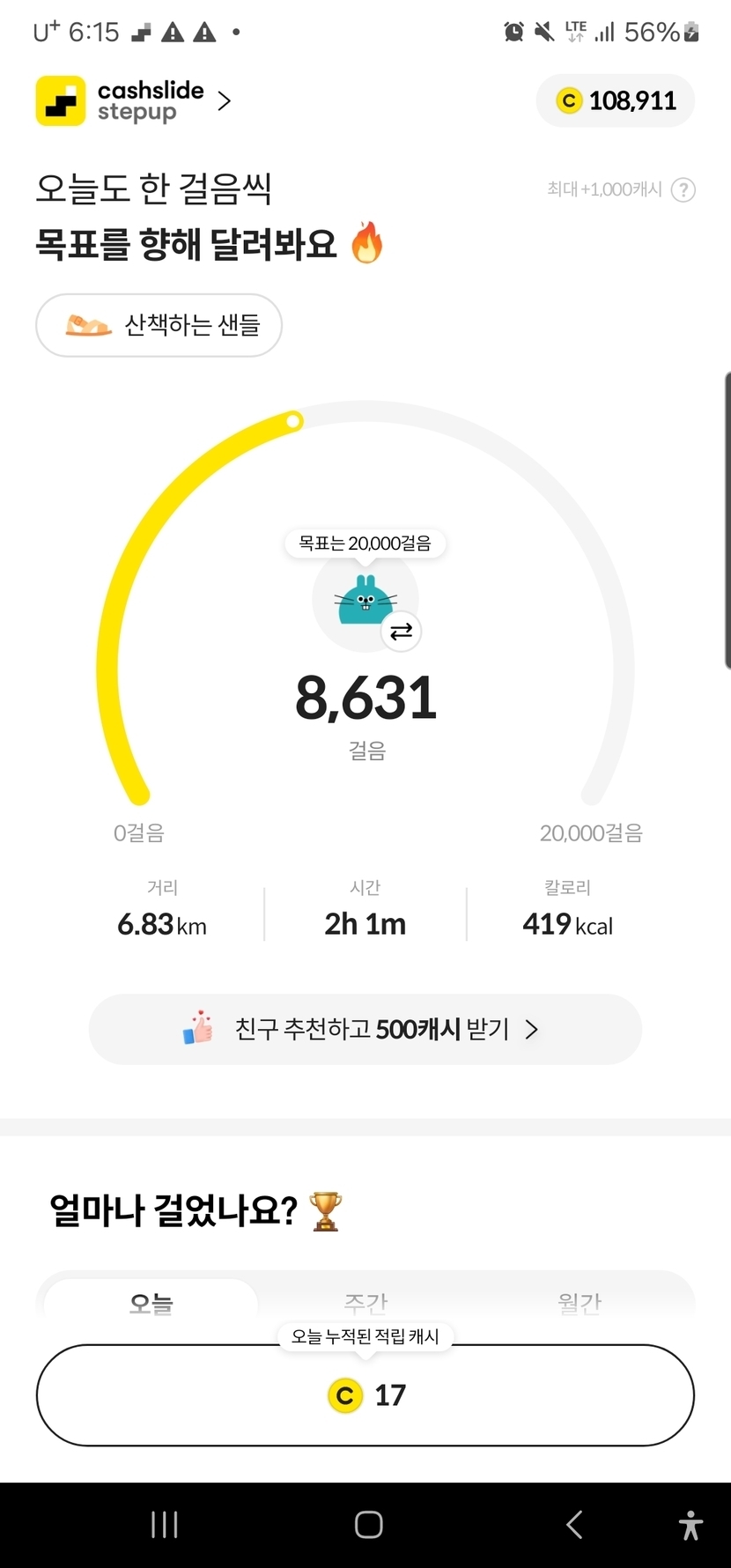Collect today's 17 accumulated cash
Viewport: 731px width, 1568px height.
(x=365, y=1395)
